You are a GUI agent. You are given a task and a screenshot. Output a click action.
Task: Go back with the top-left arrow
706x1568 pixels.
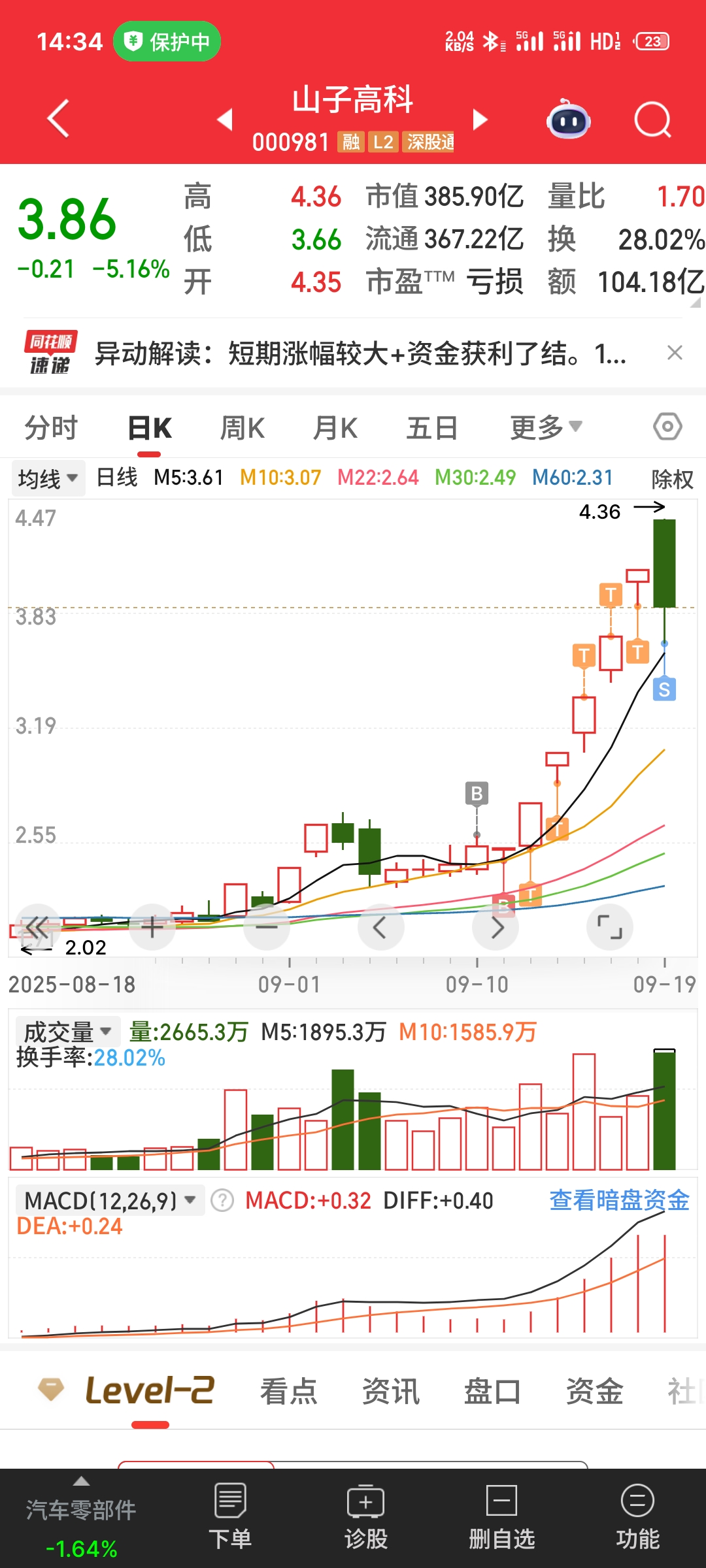click(58, 119)
